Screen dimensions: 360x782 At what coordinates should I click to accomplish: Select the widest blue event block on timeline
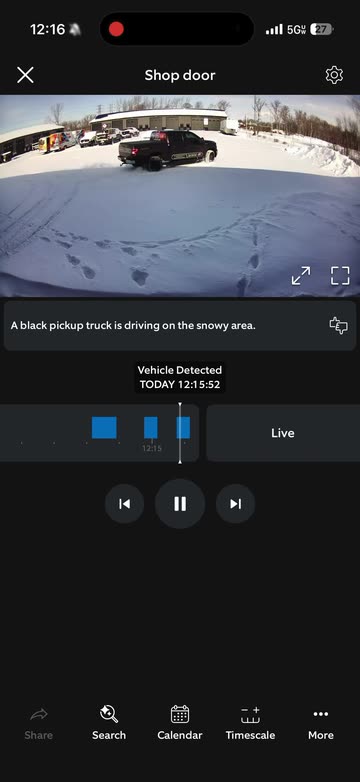pyautogui.click(x=104, y=427)
